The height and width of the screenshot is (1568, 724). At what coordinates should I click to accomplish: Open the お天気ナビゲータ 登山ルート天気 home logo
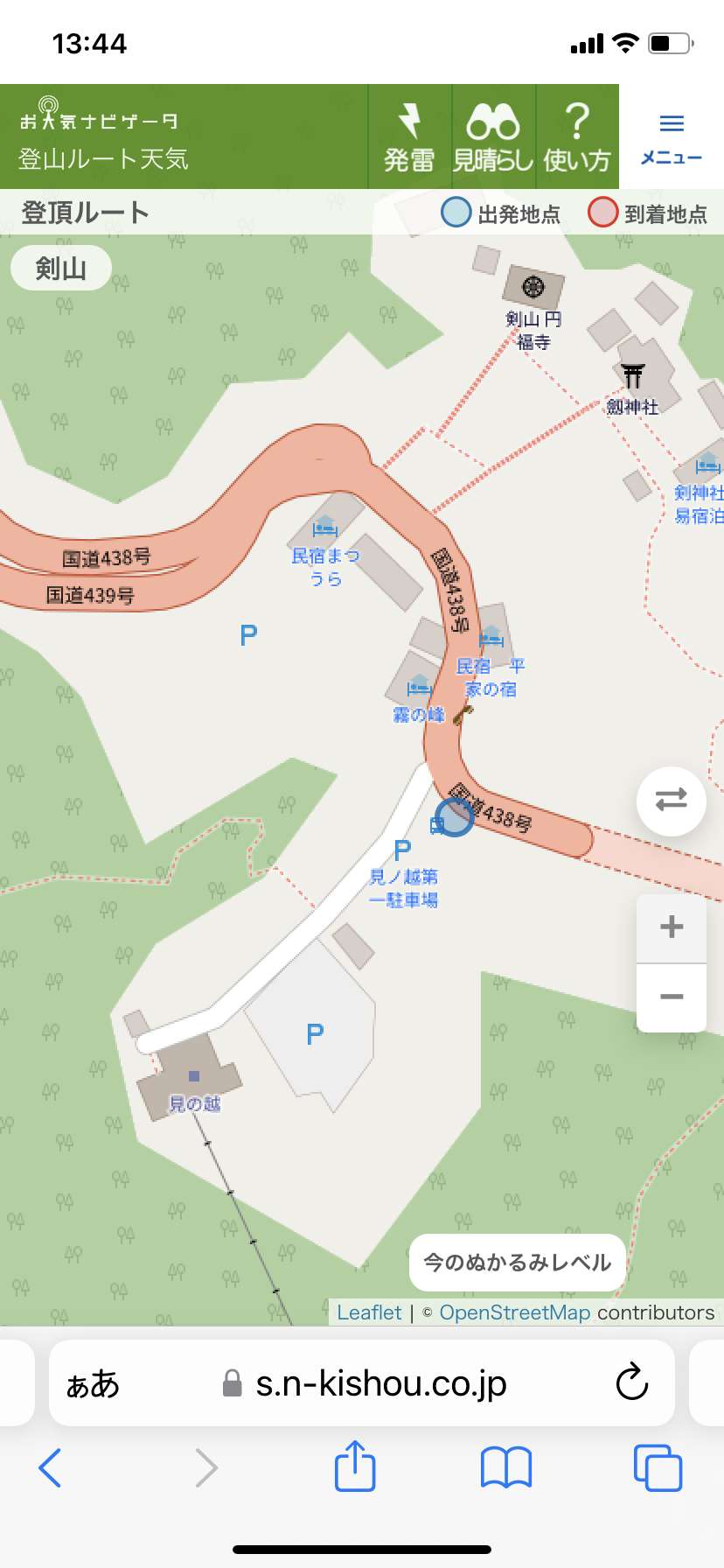coord(103,137)
